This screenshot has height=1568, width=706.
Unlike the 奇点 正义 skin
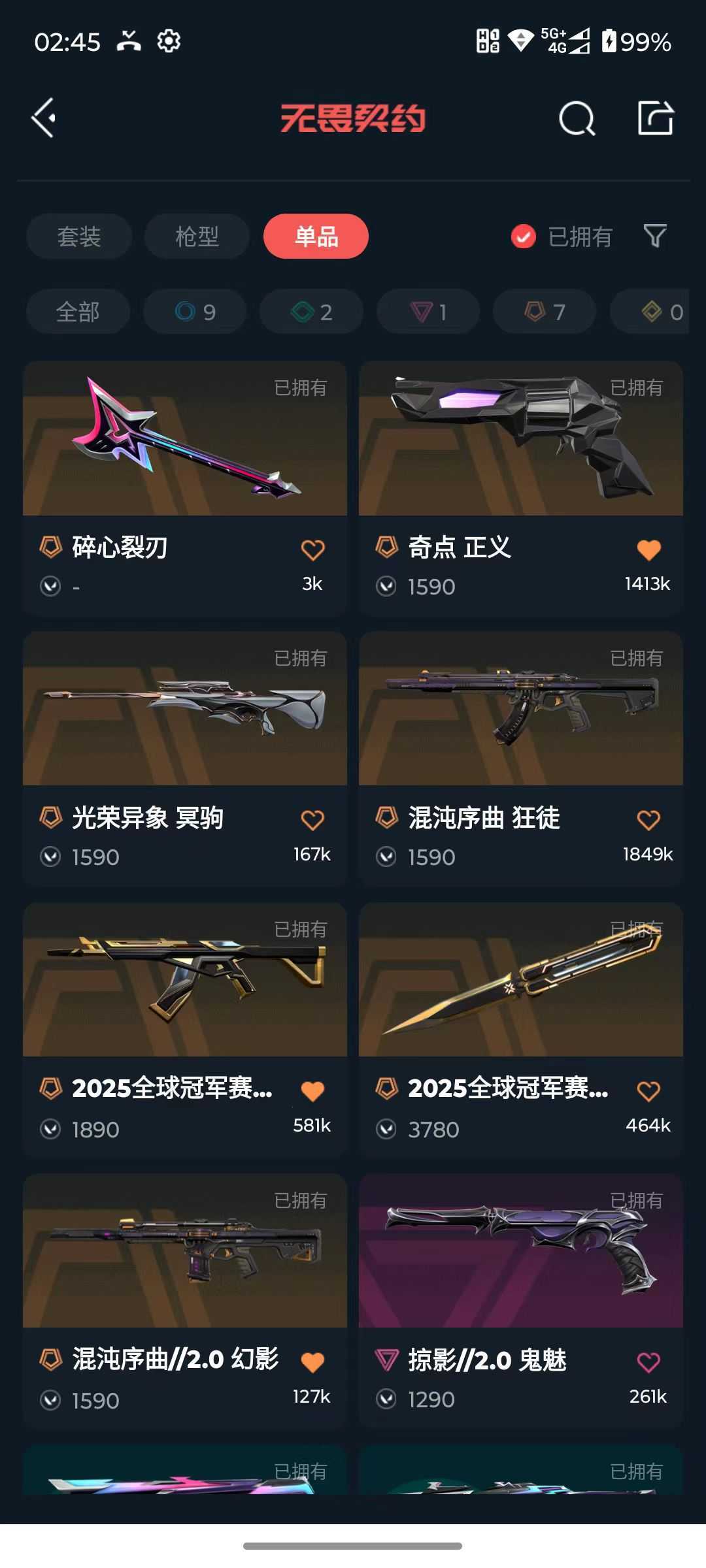click(x=648, y=550)
